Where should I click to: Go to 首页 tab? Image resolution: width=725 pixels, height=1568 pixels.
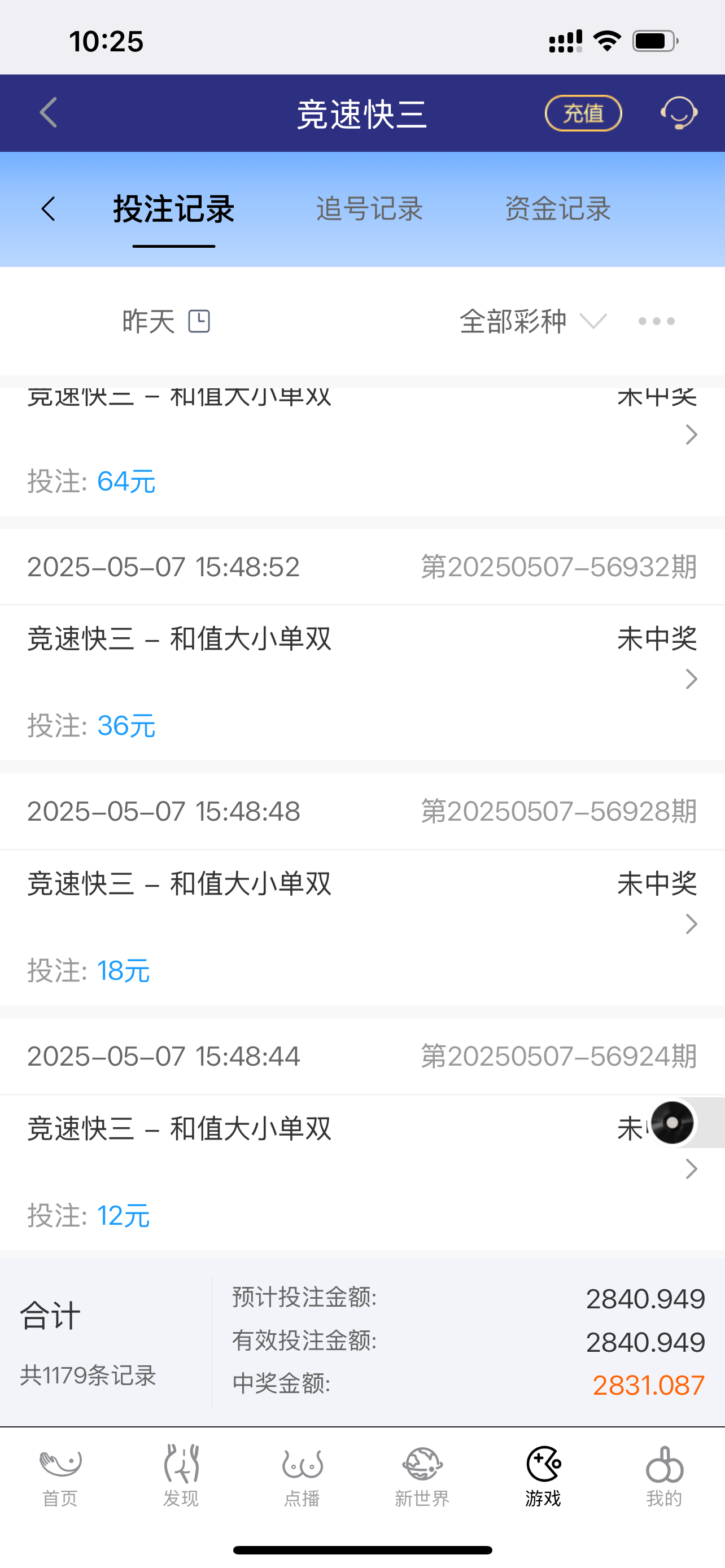pos(60,1475)
